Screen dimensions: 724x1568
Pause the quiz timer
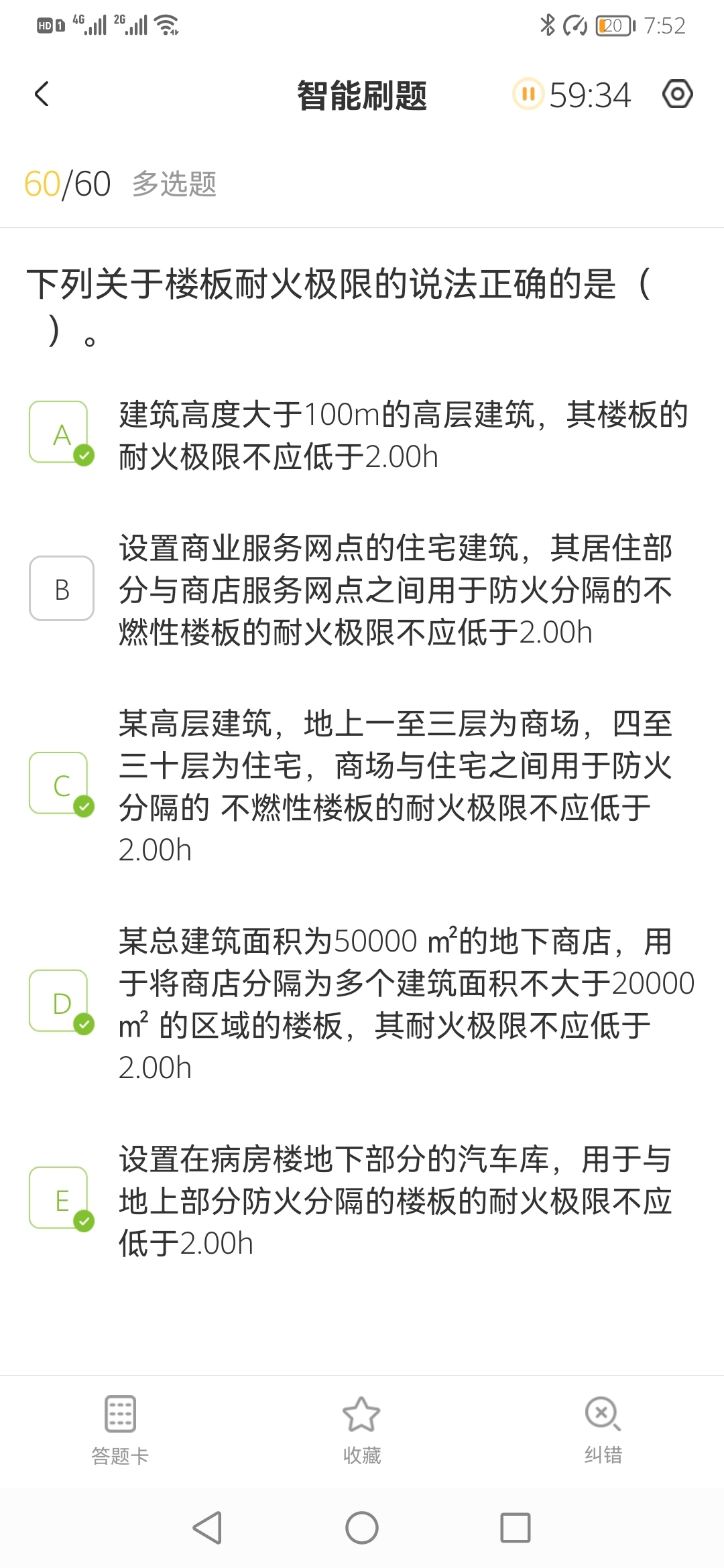point(528,94)
